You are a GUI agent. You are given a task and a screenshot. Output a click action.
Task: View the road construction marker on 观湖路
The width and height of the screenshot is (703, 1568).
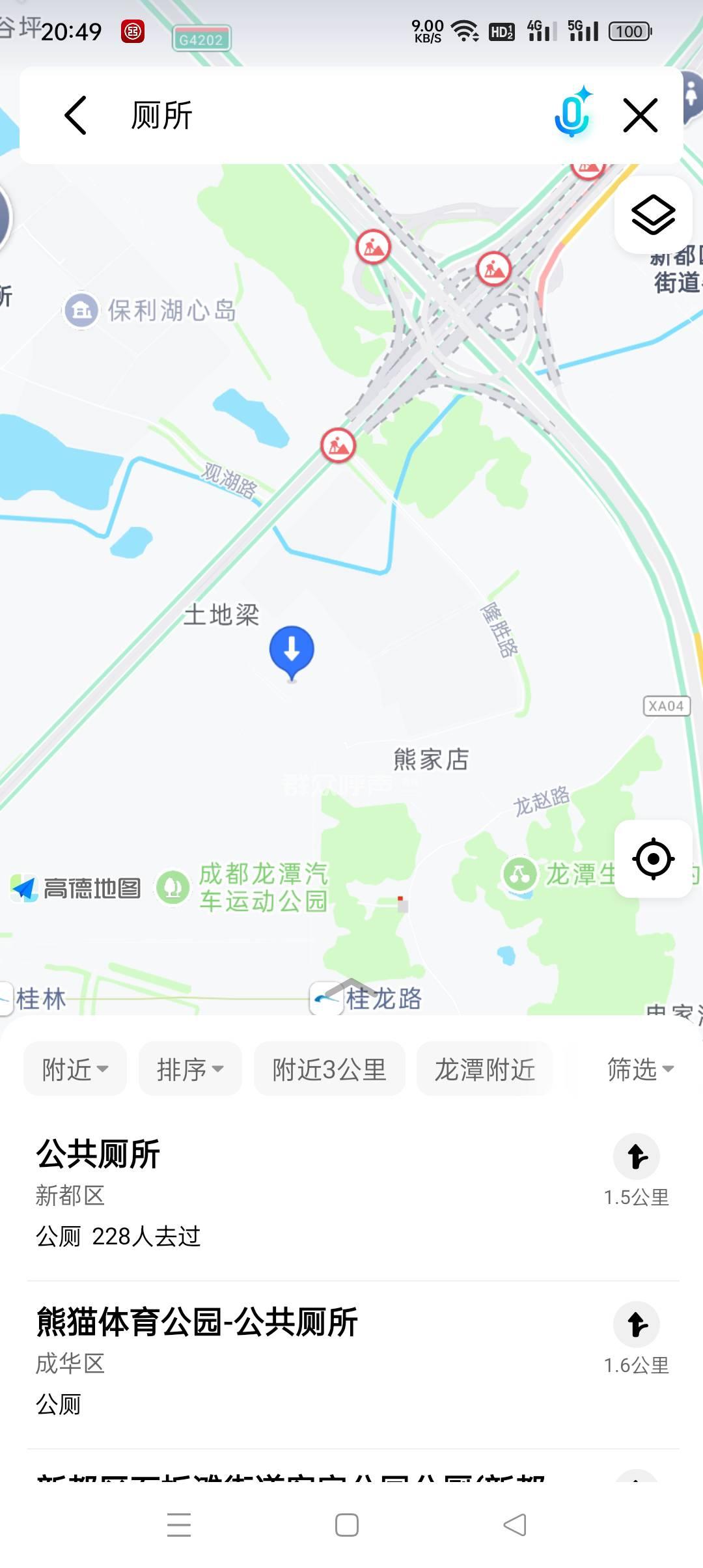coord(338,445)
